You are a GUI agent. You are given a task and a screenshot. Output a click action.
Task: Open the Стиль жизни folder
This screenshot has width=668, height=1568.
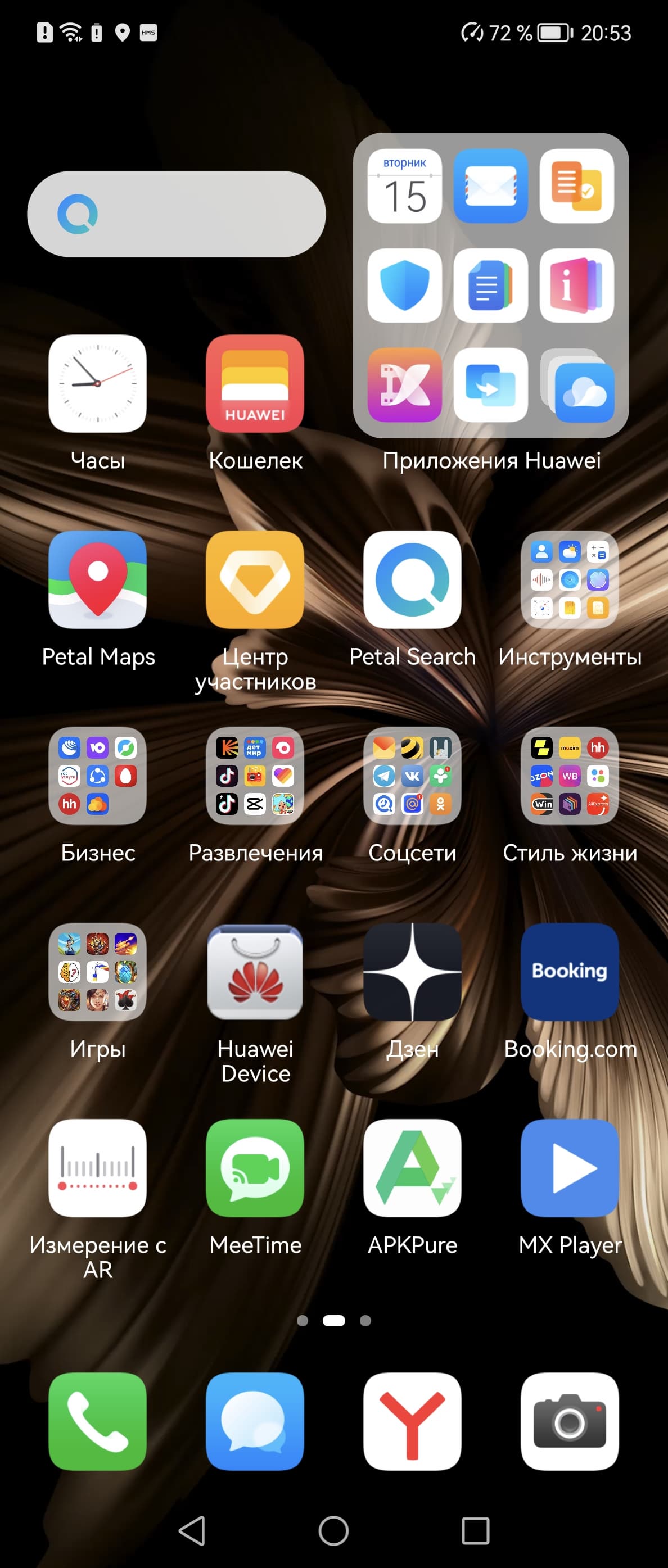point(570,776)
